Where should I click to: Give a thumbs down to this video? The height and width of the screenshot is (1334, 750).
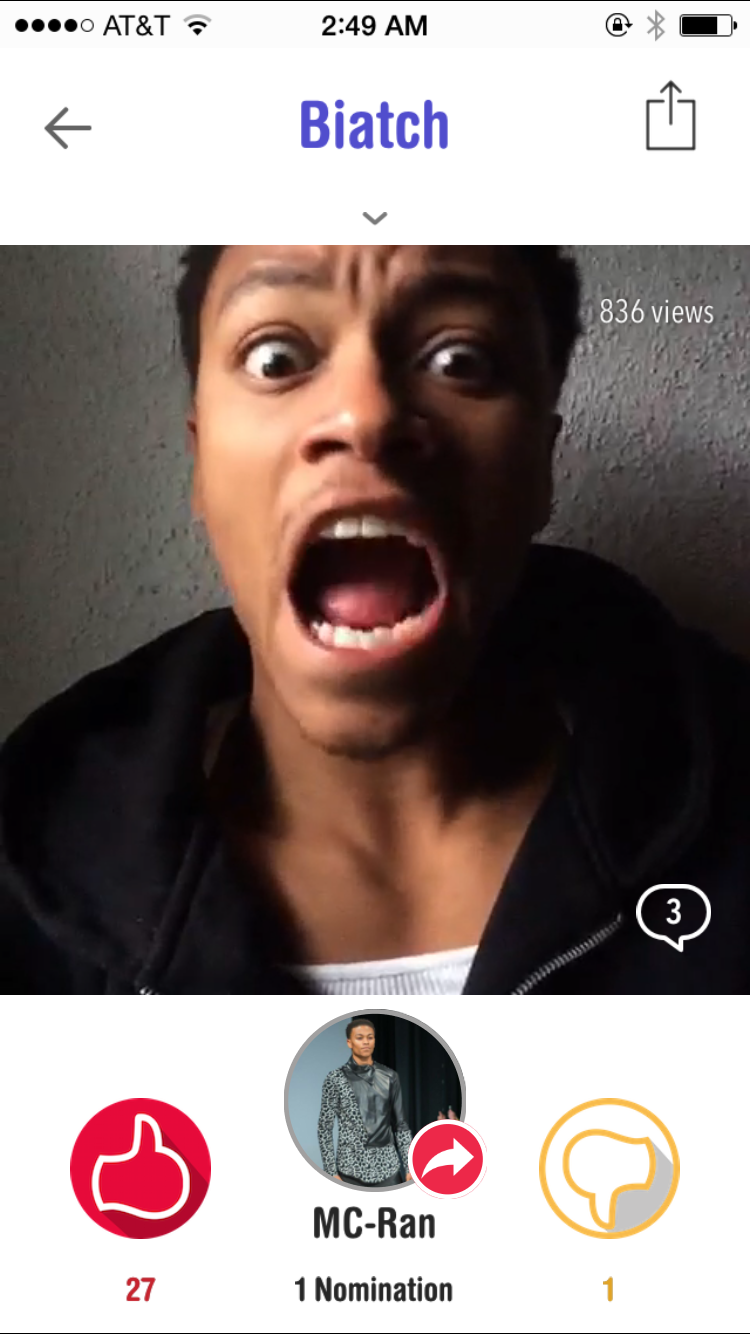(609, 1168)
